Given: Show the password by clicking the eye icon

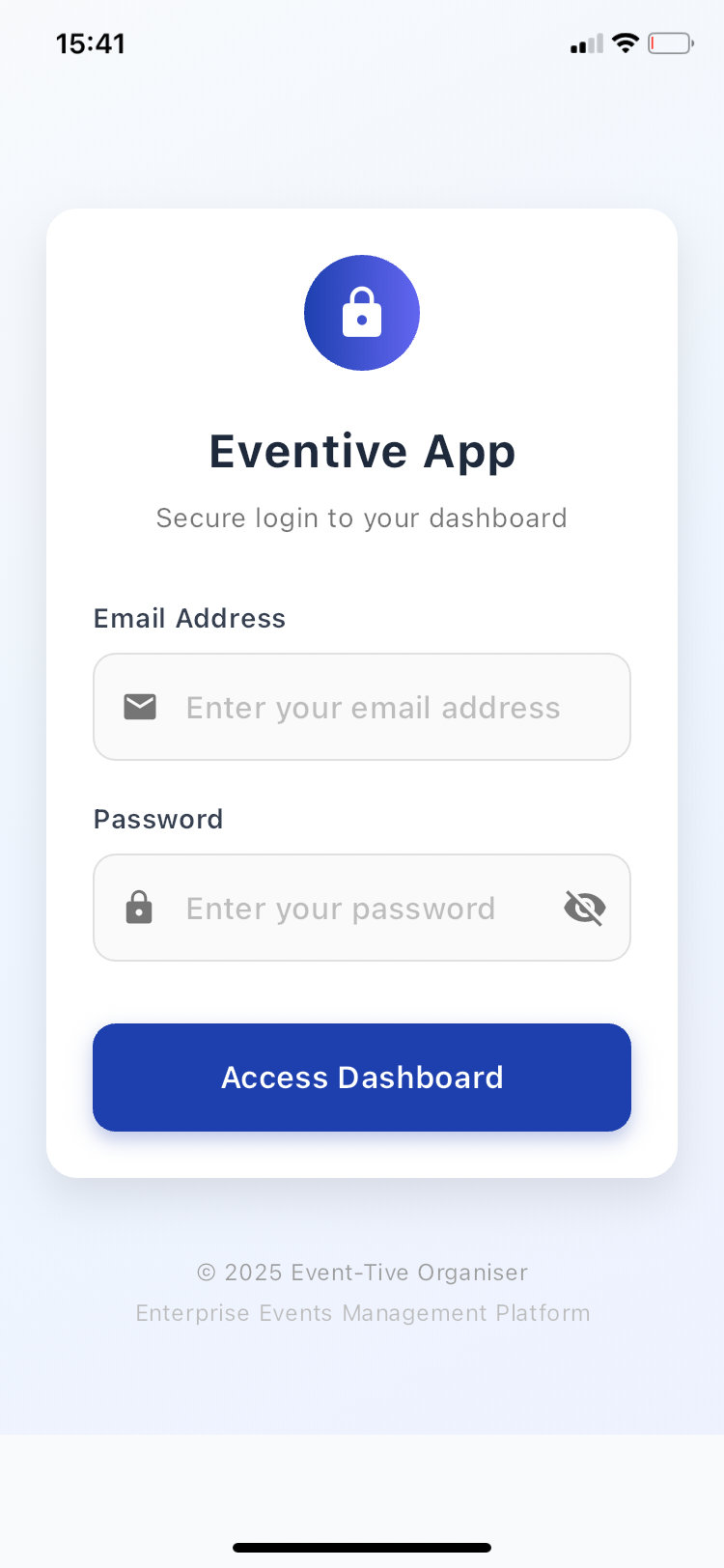Looking at the screenshot, I should coord(585,908).
